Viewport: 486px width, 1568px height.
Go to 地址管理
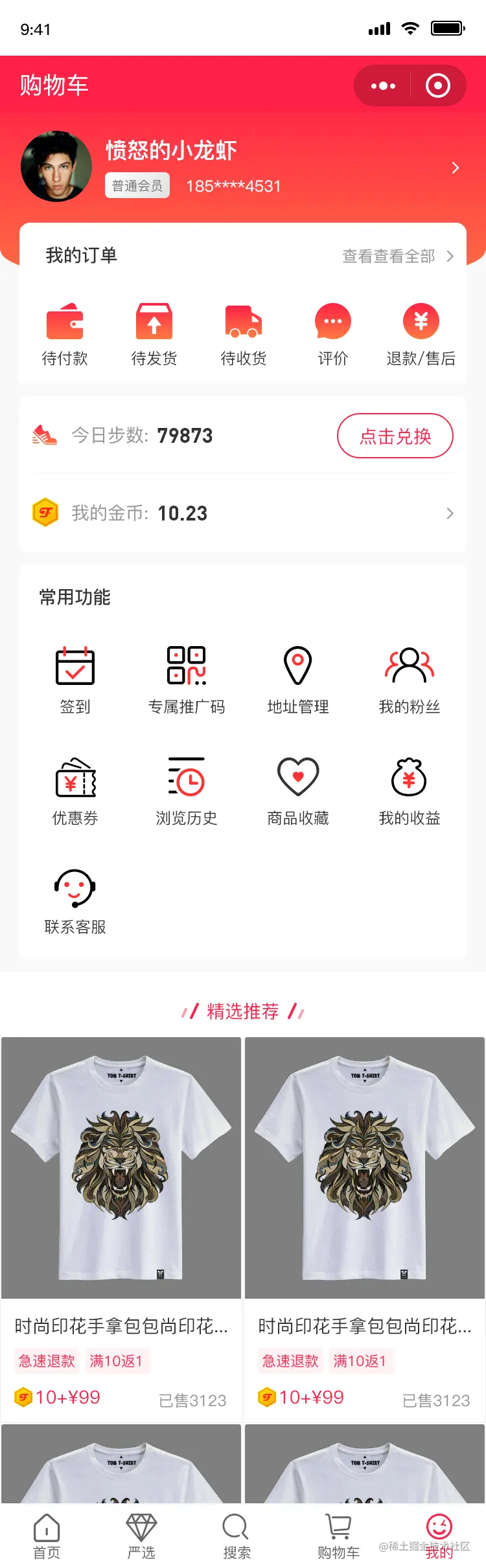298,679
